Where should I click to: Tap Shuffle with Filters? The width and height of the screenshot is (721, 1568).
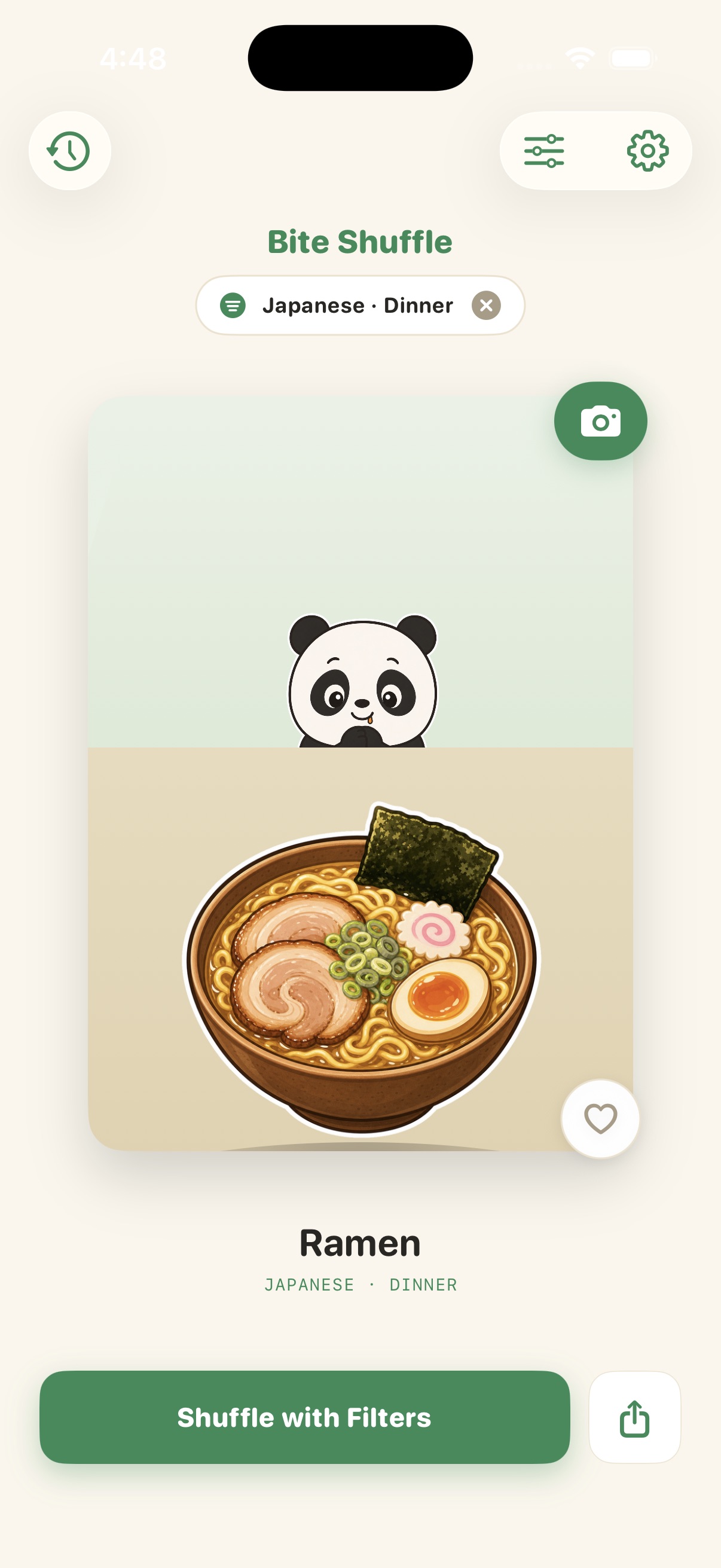(x=305, y=1417)
